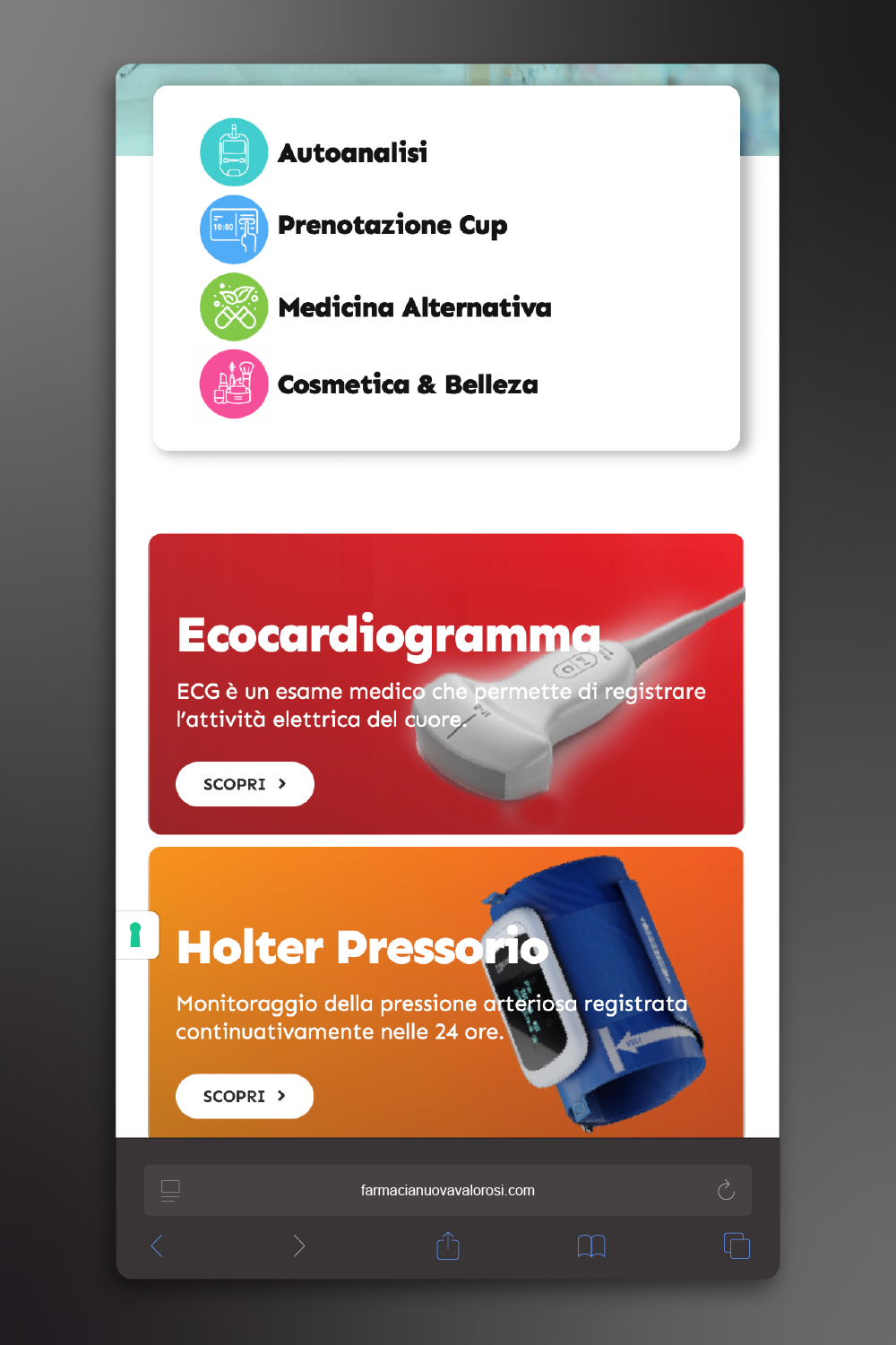
Task: Open the green keyhole side widget
Action: coord(136,935)
